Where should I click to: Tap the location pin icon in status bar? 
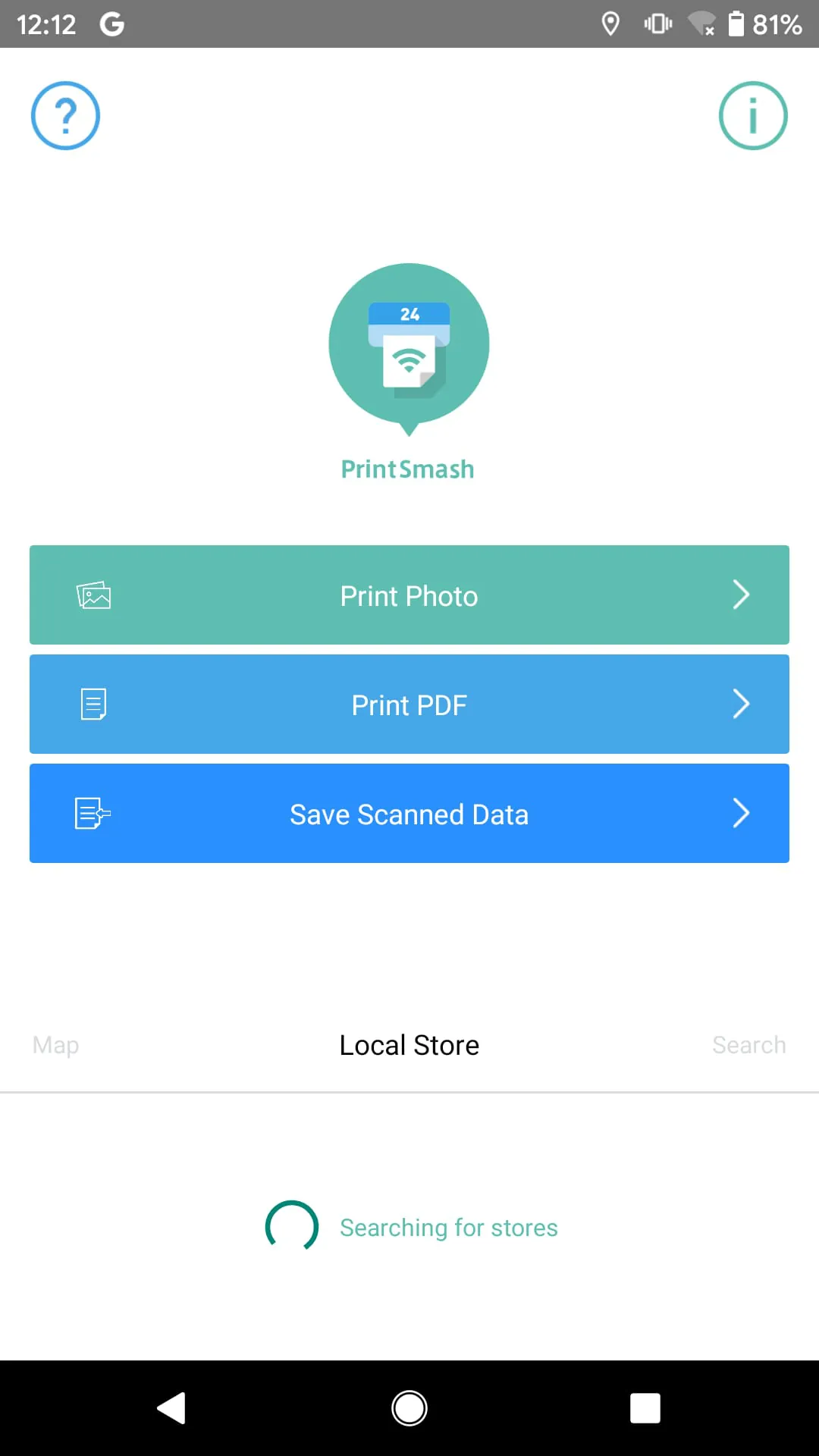click(611, 24)
